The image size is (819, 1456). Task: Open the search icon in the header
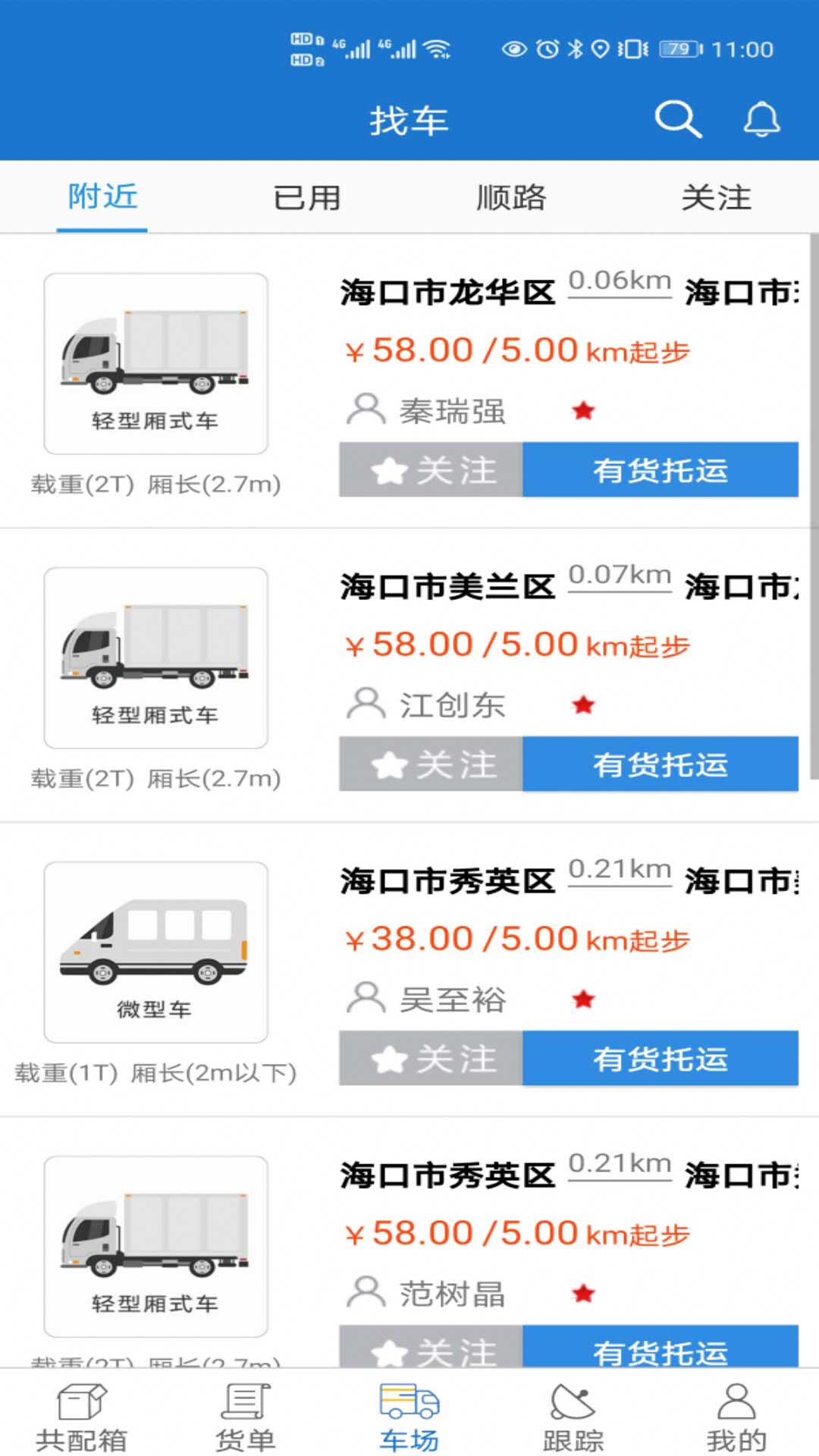coord(678,120)
